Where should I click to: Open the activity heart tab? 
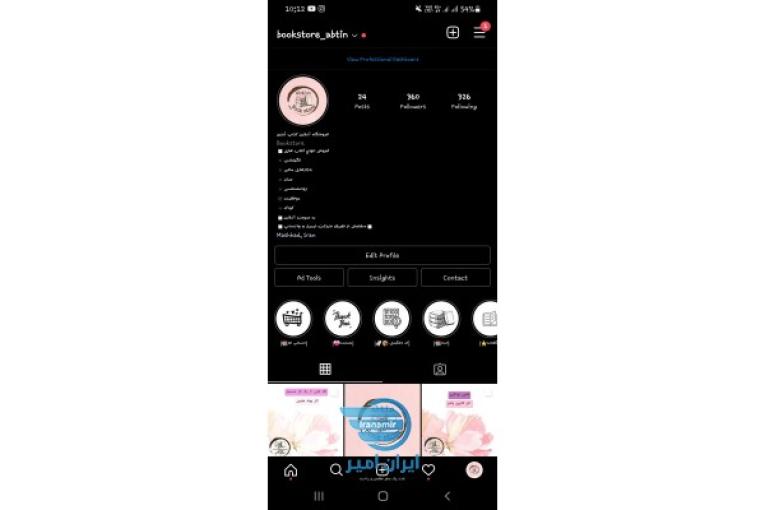pyautogui.click(x=428, y=470)
